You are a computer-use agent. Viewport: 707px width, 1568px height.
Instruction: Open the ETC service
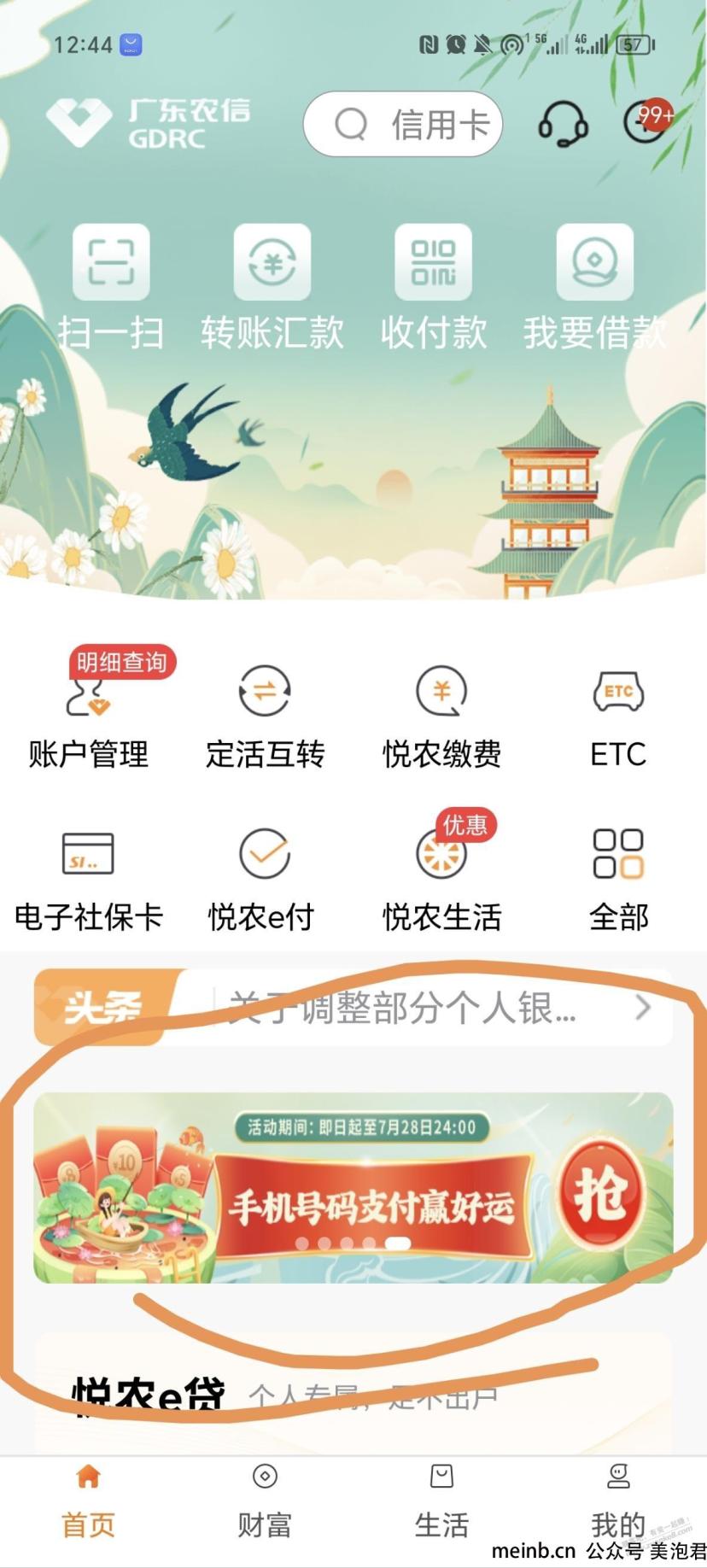[x=618, y=716]
